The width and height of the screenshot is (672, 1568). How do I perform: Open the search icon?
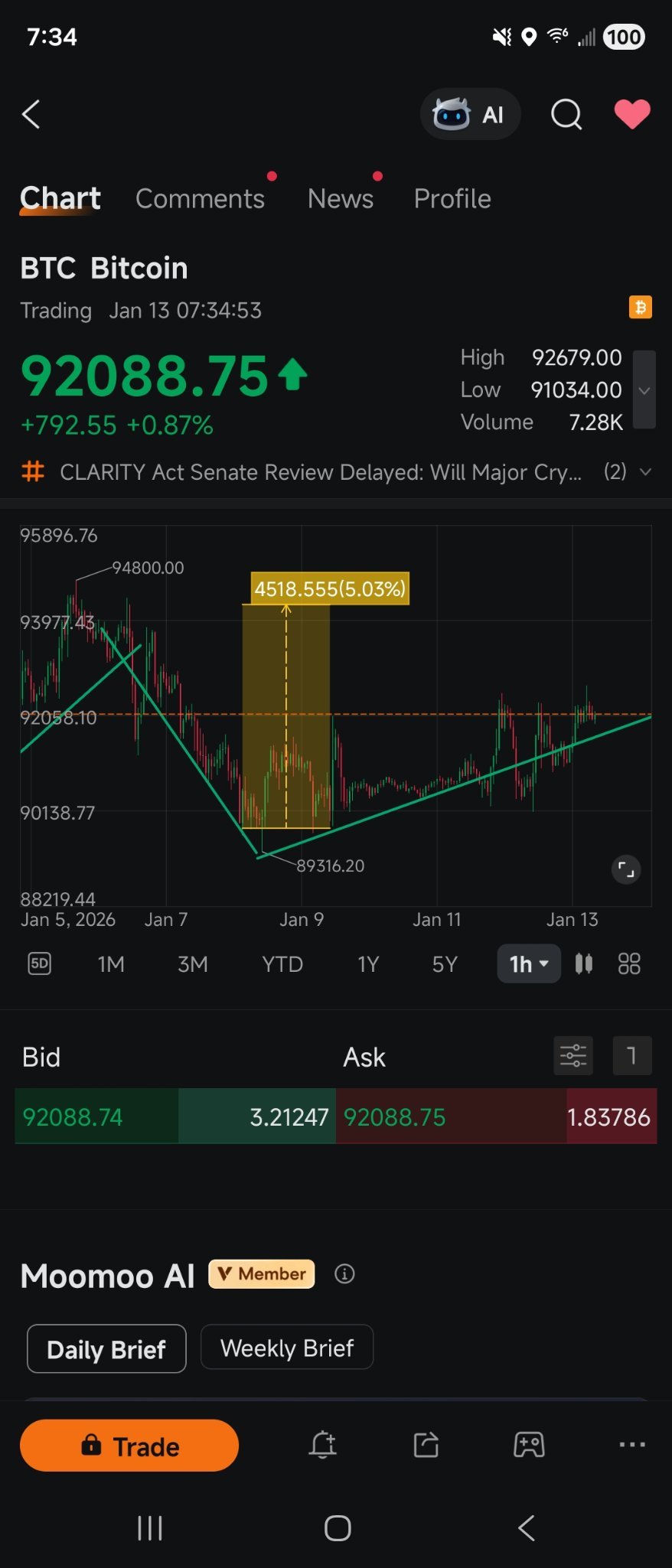click(566, 115)
